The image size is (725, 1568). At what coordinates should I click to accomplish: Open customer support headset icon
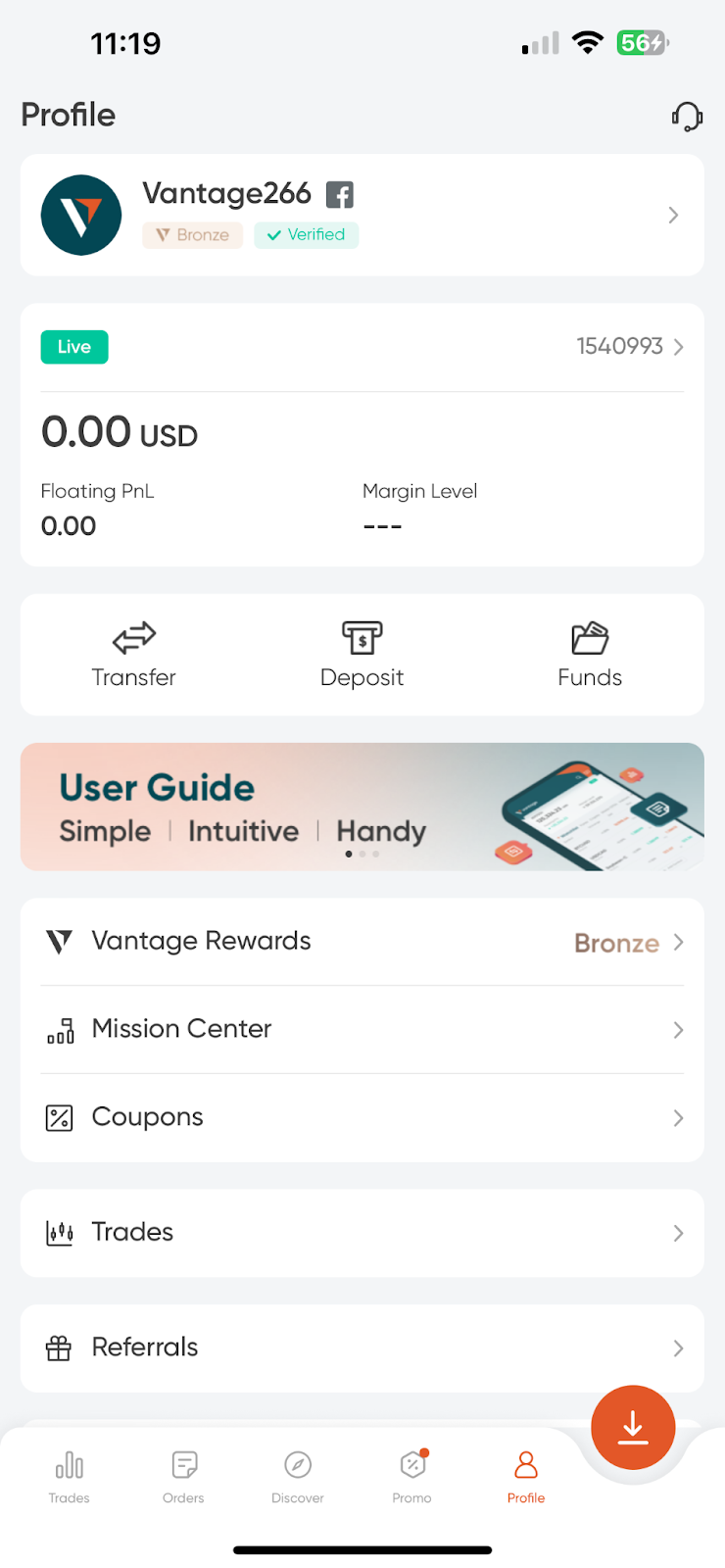click(x=687, y=117)
